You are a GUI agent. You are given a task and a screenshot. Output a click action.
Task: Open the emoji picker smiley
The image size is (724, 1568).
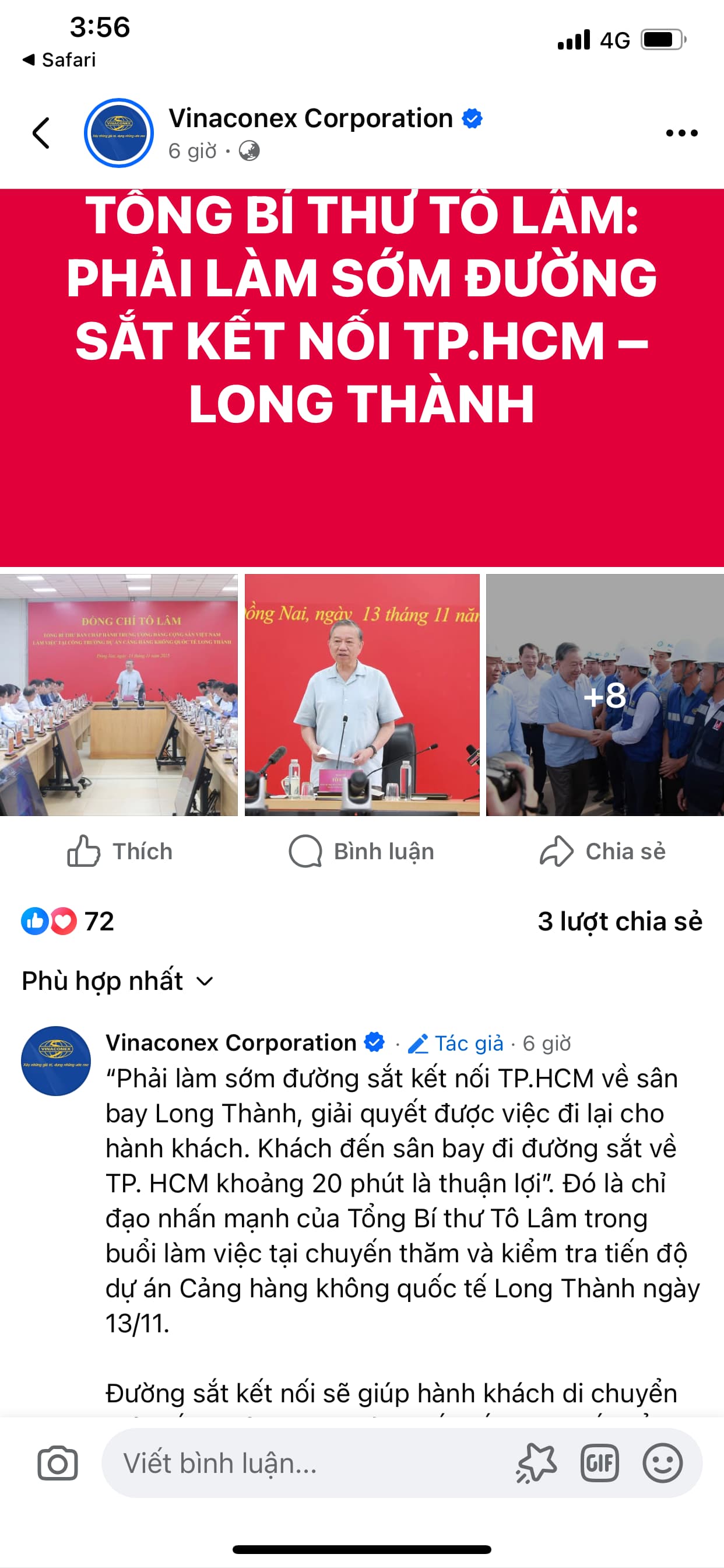pyautogui.click(x=662, y=1464)
